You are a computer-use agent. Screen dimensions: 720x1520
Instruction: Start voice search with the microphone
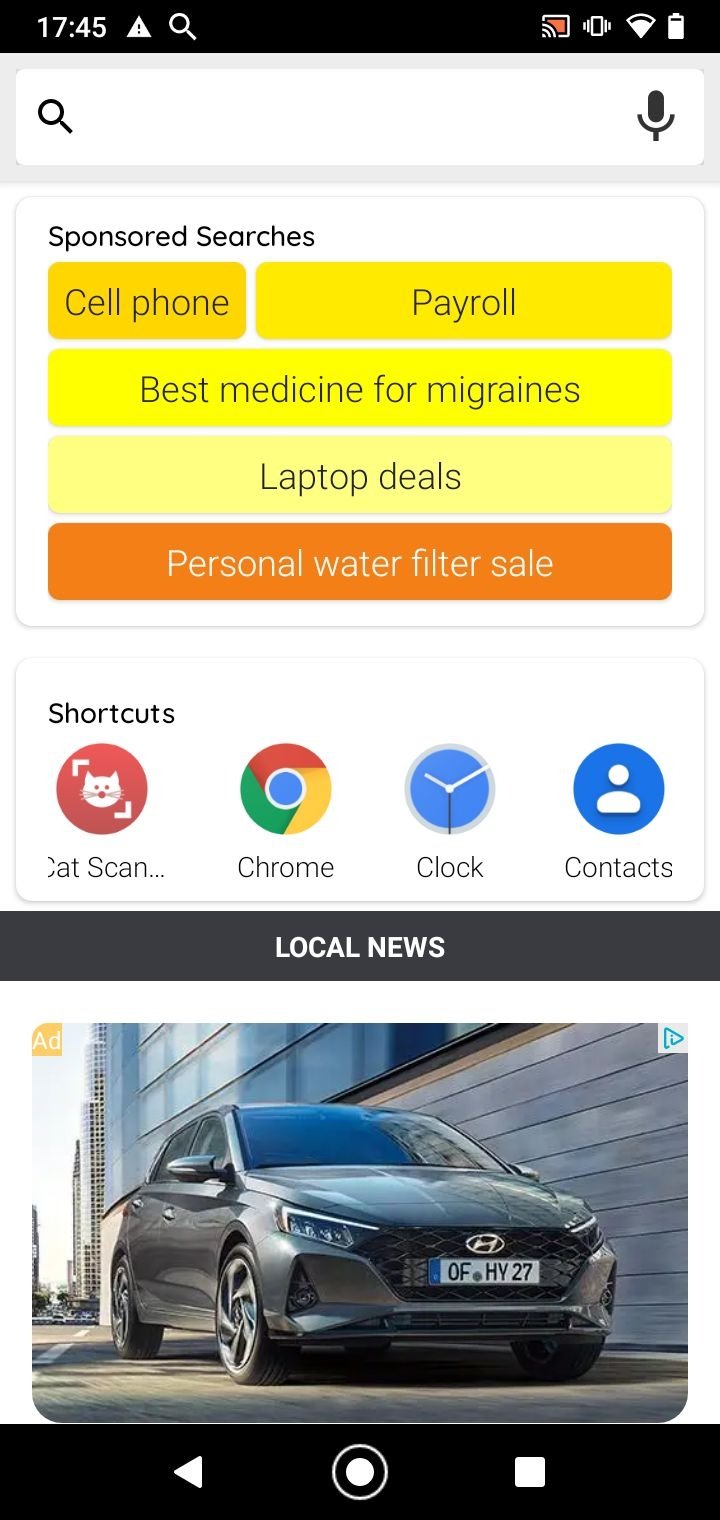(x=656, y=116)
